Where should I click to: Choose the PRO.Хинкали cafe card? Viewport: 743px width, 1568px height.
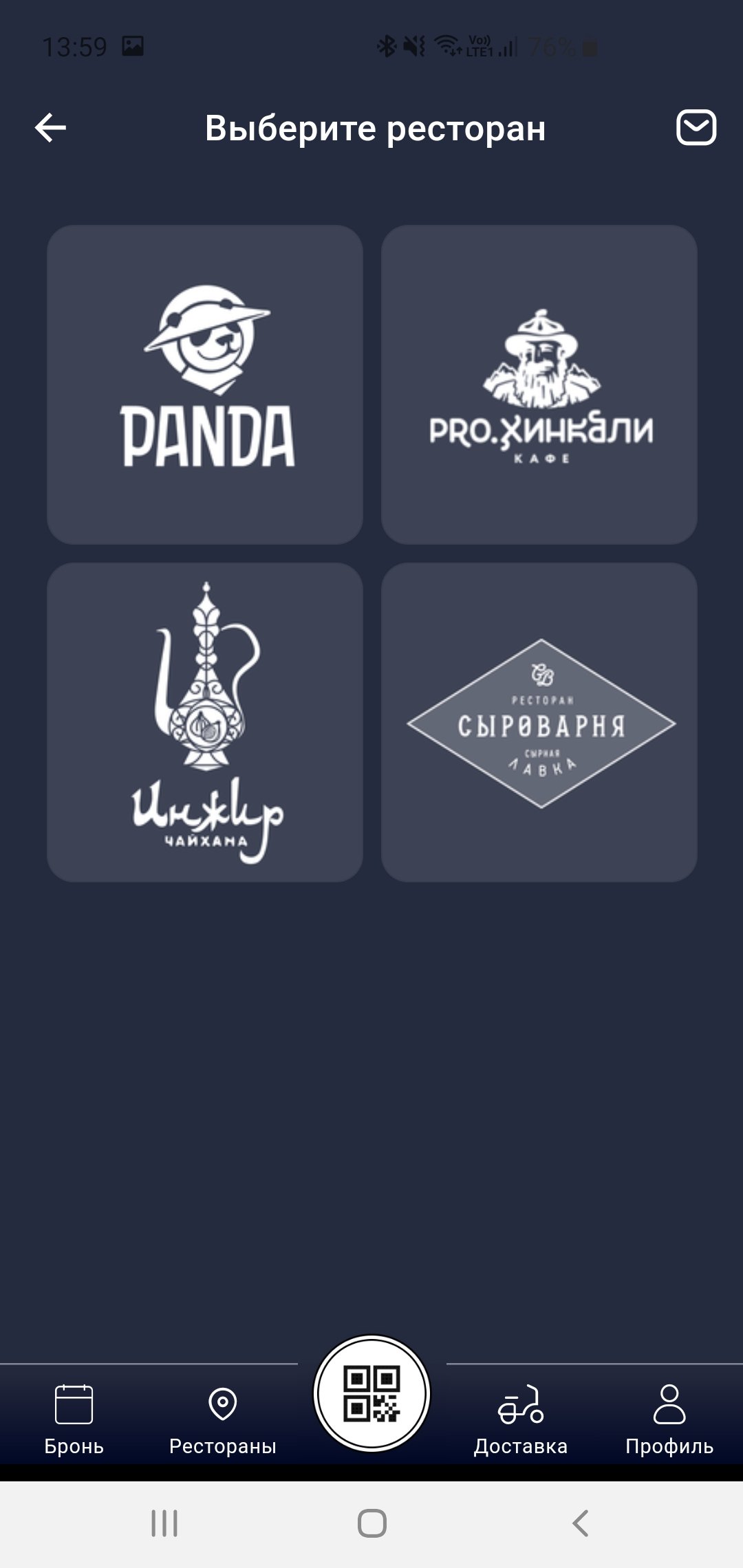pyautogui.click(x=539, y=384)
